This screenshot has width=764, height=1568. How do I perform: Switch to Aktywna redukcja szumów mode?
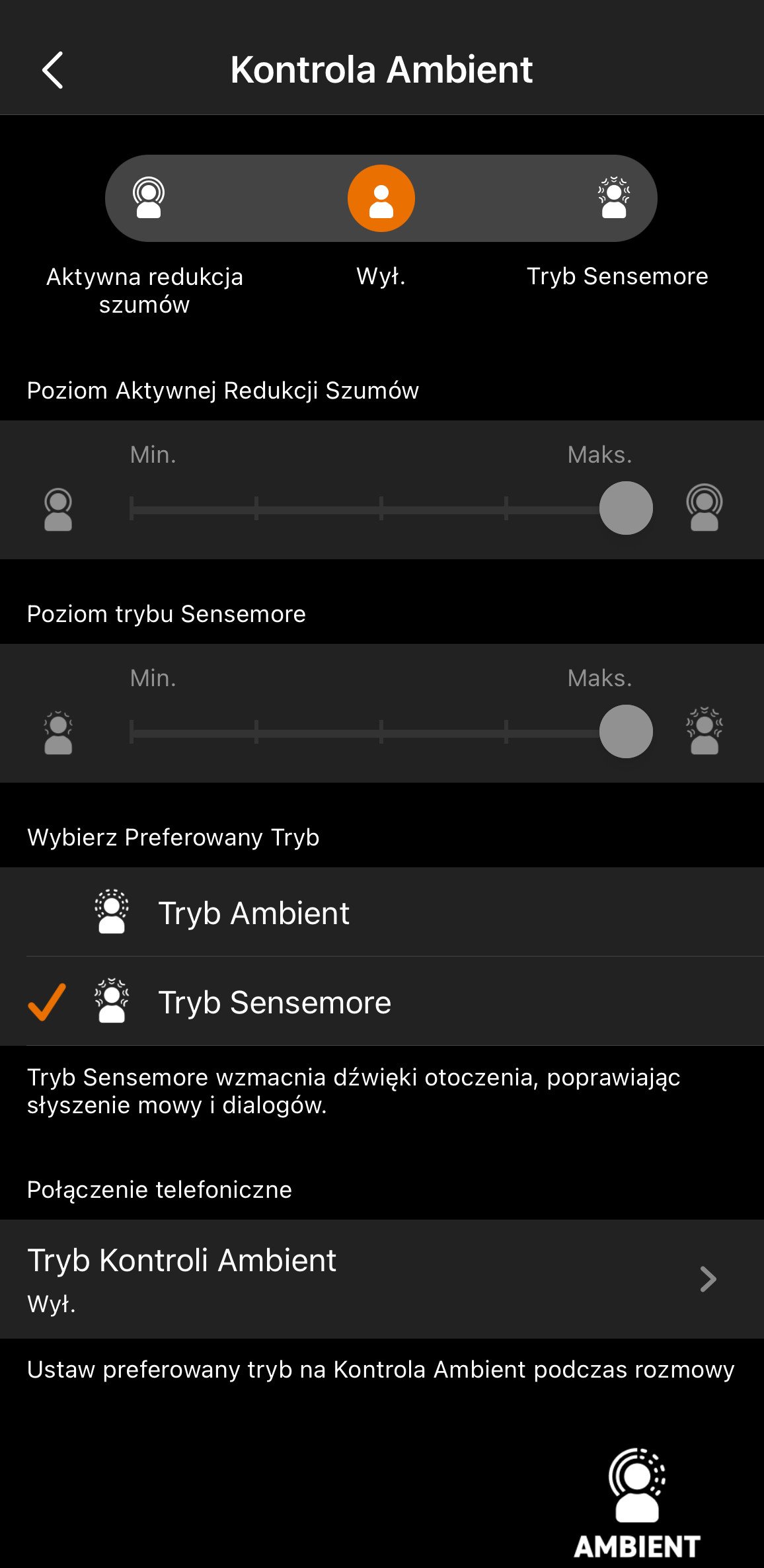point(149,198)
